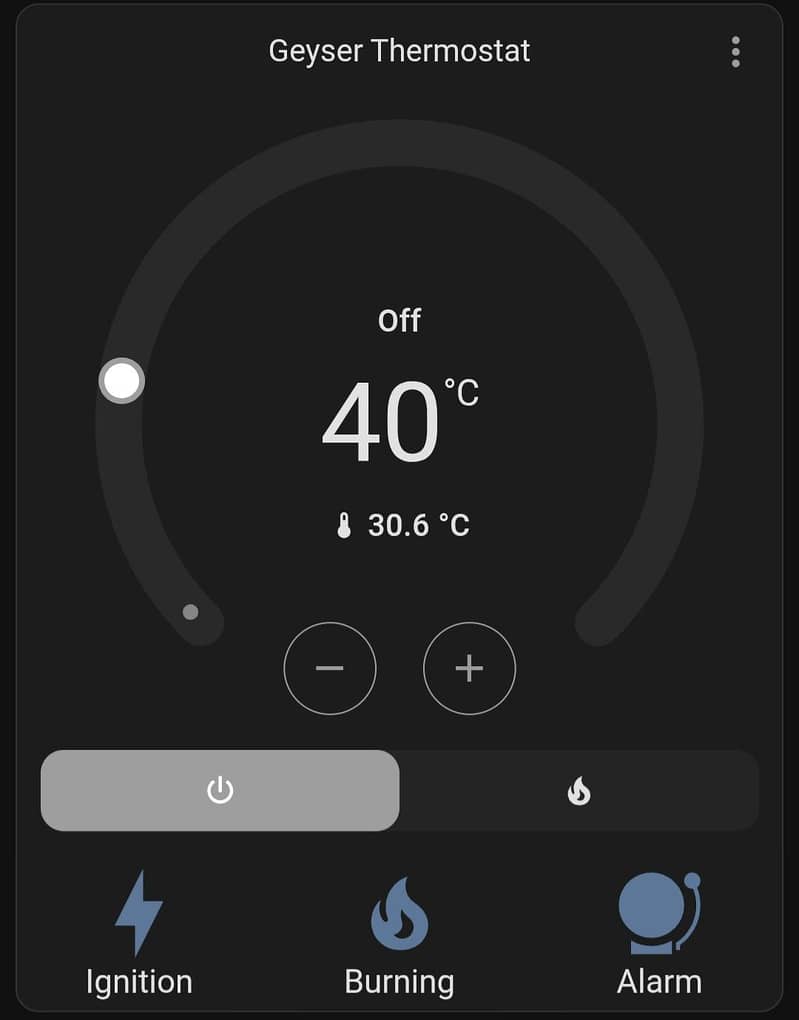The height and width of the screenshot is (1020, 799).
Task: Select the power off mode
Action: [x=220, y=791]
